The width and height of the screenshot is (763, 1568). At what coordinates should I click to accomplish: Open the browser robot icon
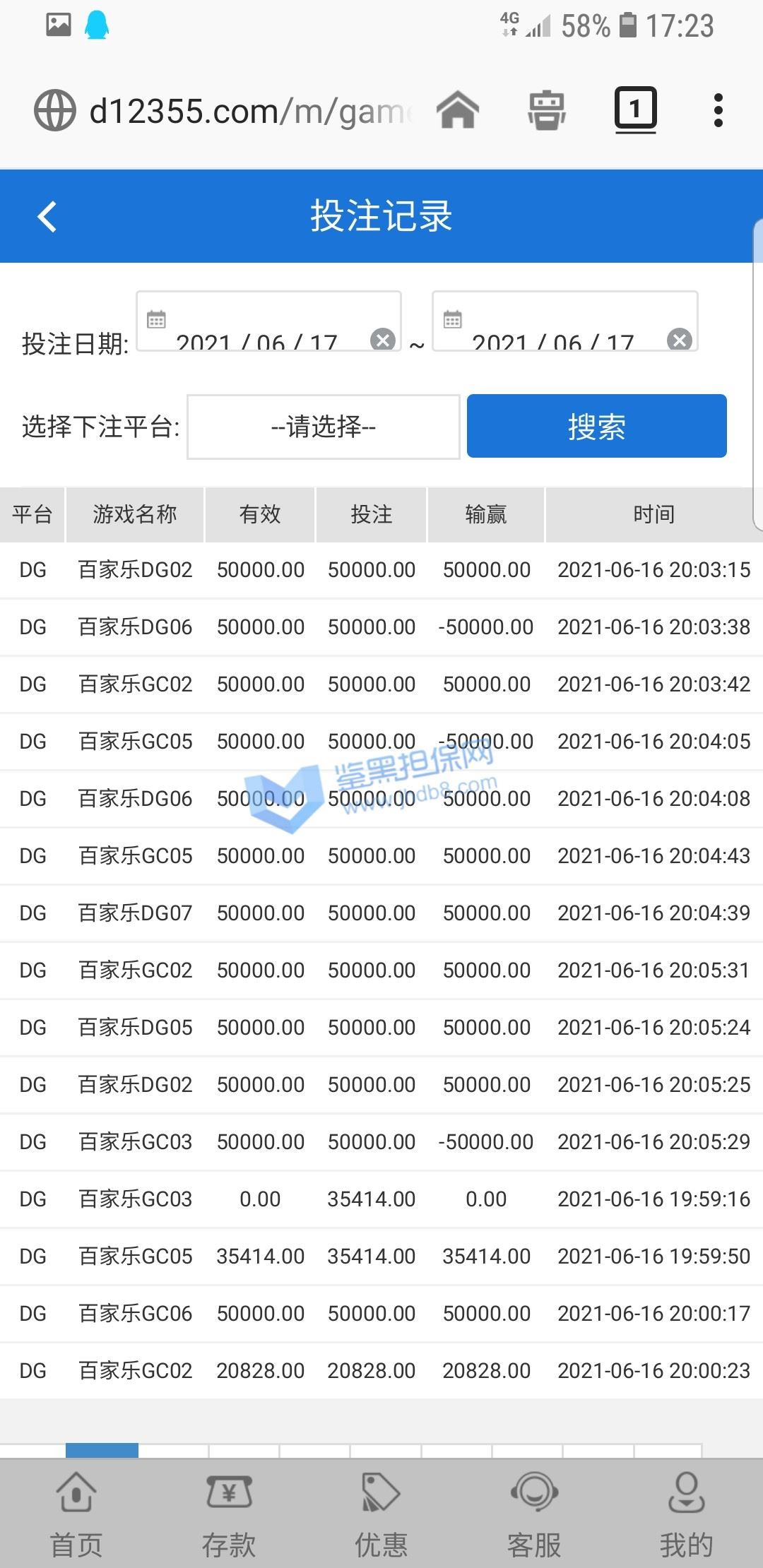(x=547, y=111)
